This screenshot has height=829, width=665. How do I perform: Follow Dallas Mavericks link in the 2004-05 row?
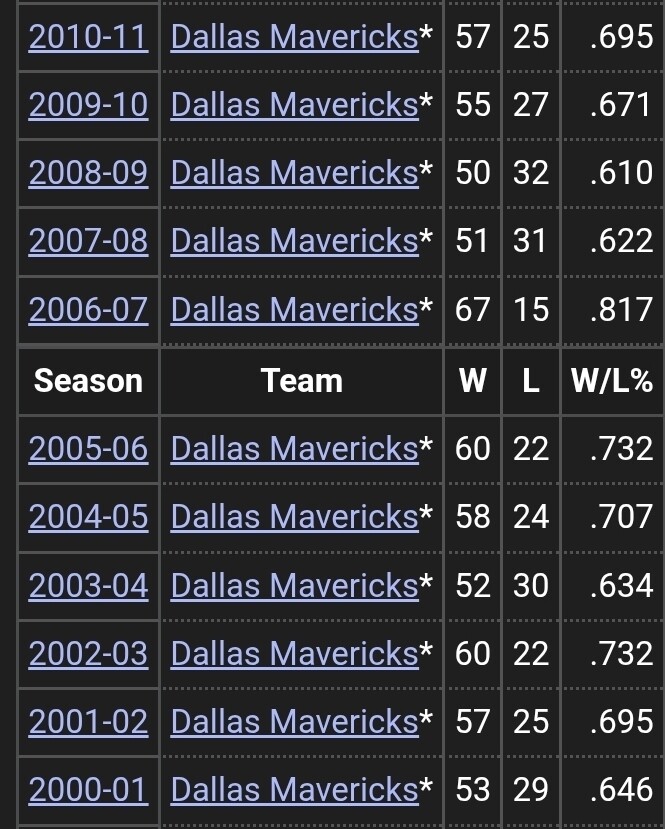coord(294,517)
